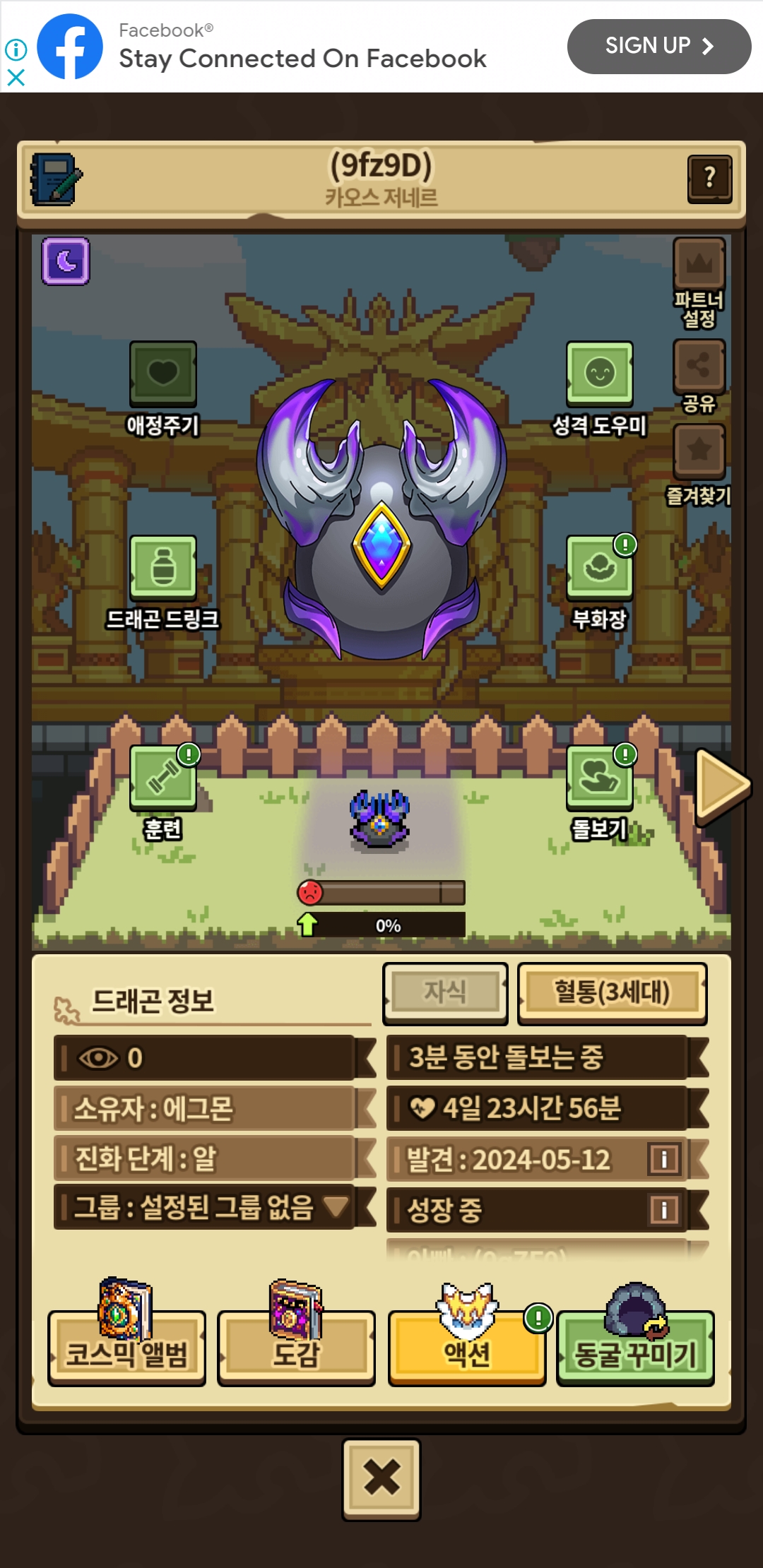Open the 돌보기 care button
The height and width of the screenshot is (1568, 763).
[x=599, y=777]
